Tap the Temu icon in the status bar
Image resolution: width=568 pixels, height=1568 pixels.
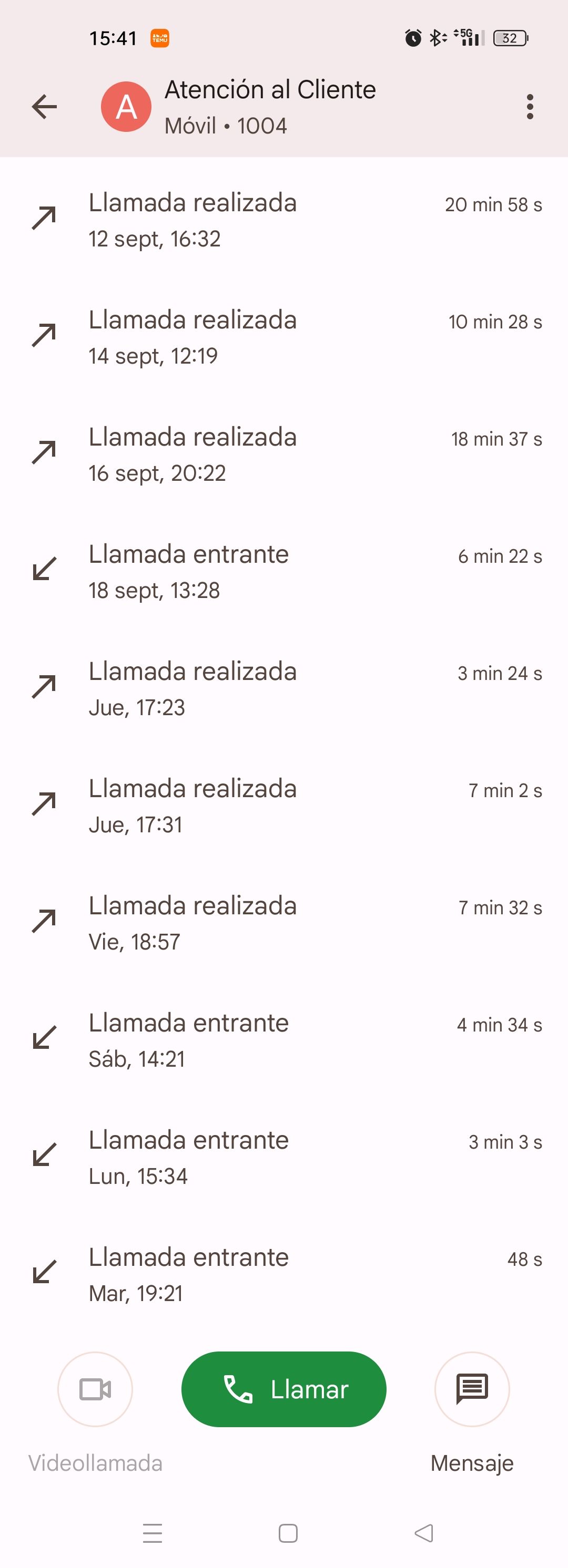pyautogui.click(x=160, y=38)
